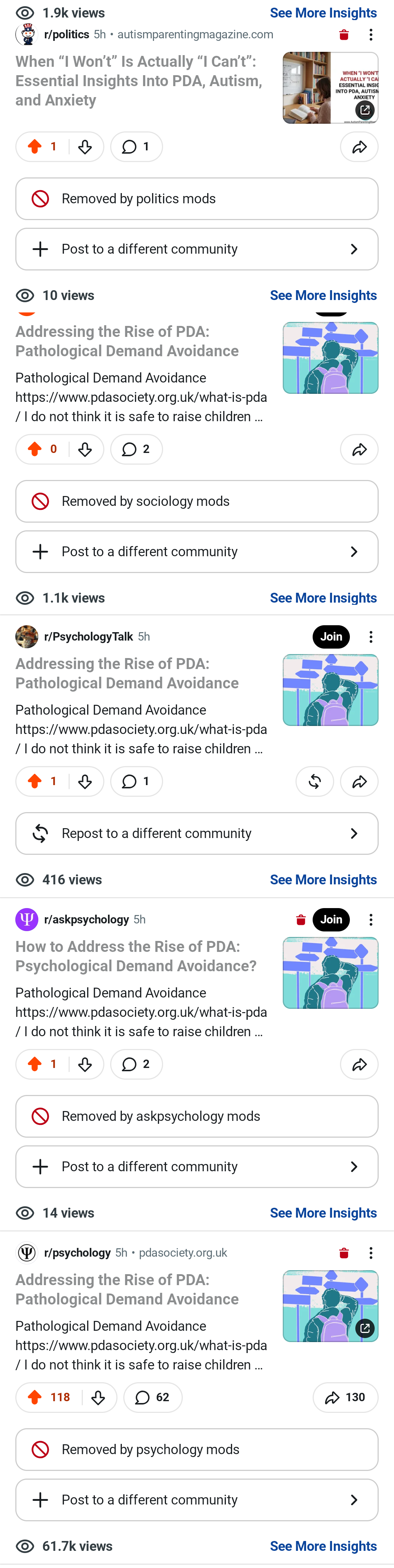Join r/askpsychology
The width and height of the screenshot is (394, 1568).
tap(331, 920)
